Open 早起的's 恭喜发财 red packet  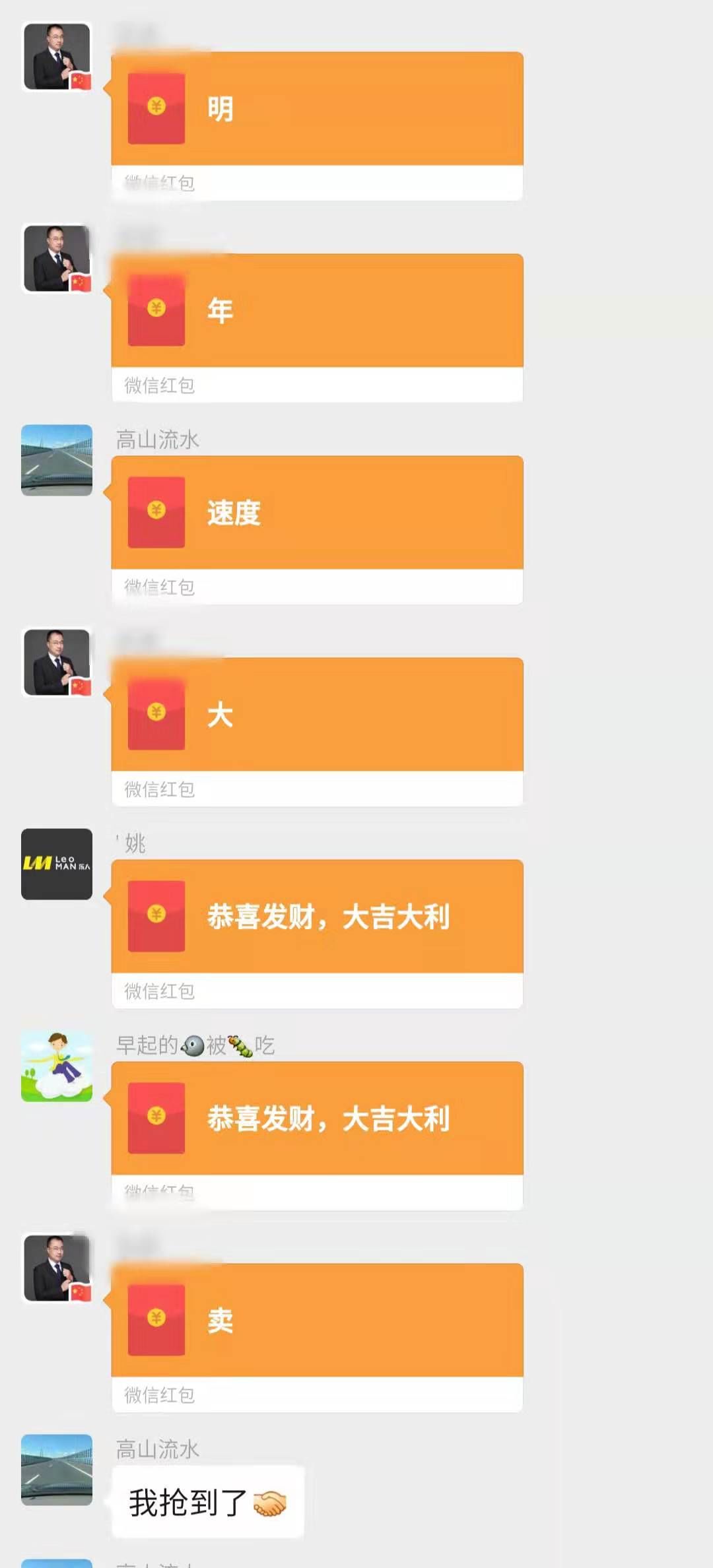point(317,1136)
